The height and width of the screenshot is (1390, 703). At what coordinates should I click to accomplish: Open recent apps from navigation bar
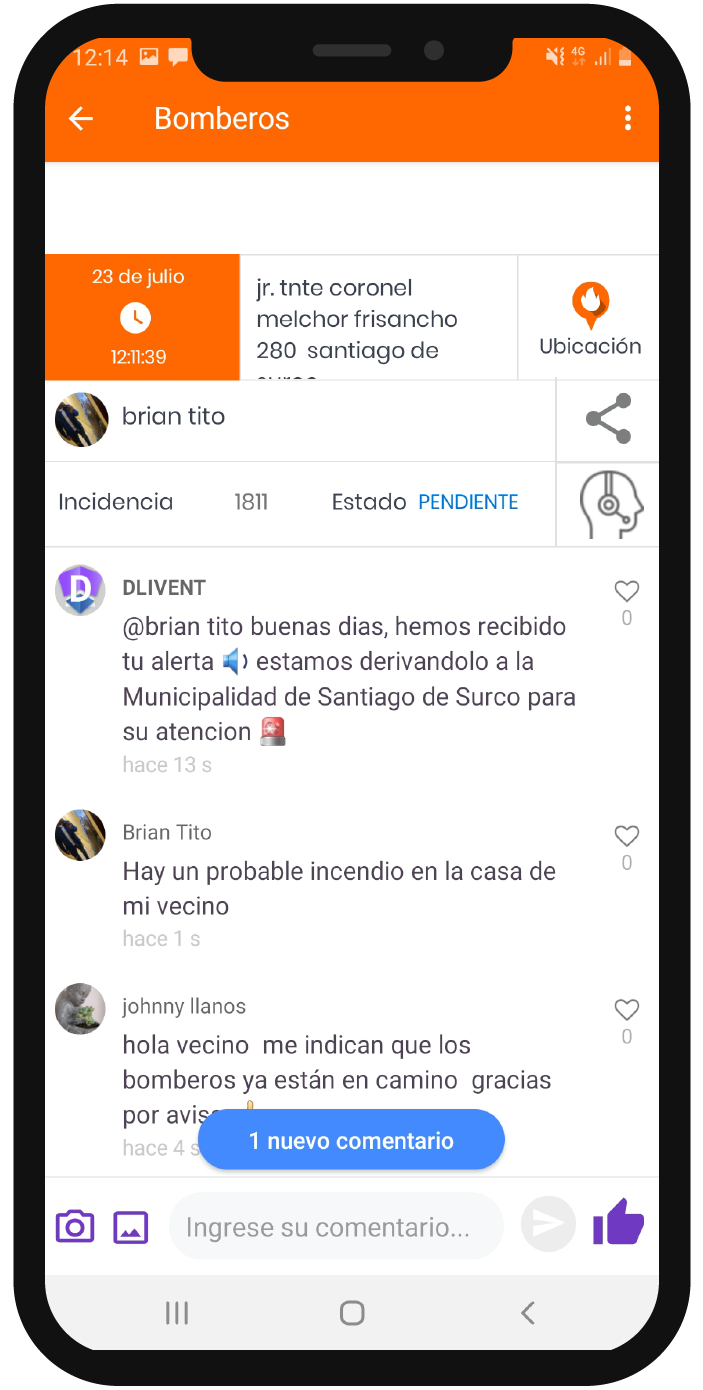pos(177,1313)
